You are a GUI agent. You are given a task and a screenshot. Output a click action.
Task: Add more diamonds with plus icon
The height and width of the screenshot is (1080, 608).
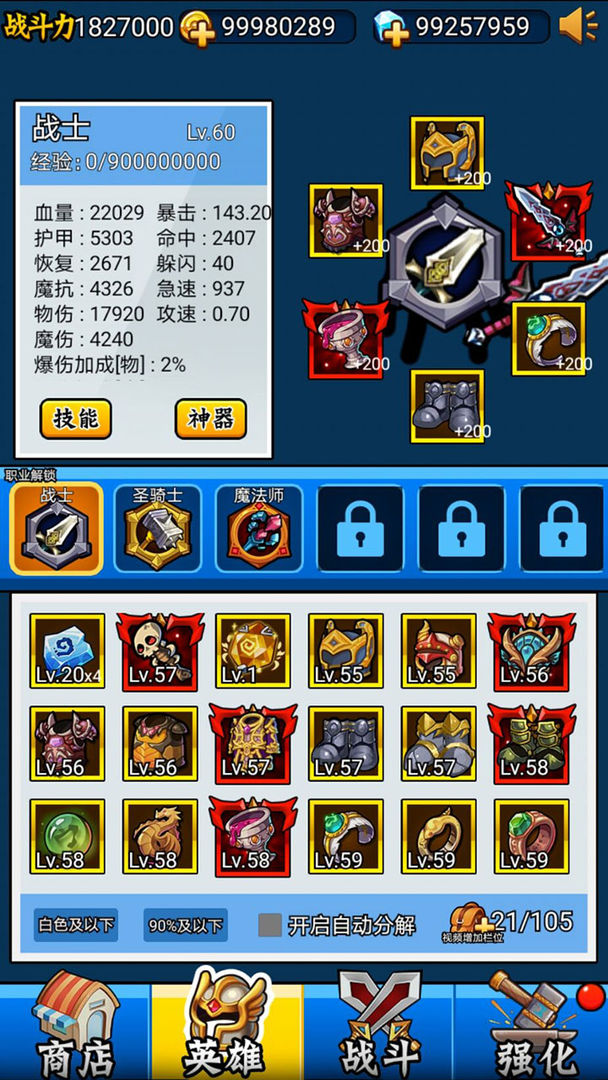tap(392, 29)
